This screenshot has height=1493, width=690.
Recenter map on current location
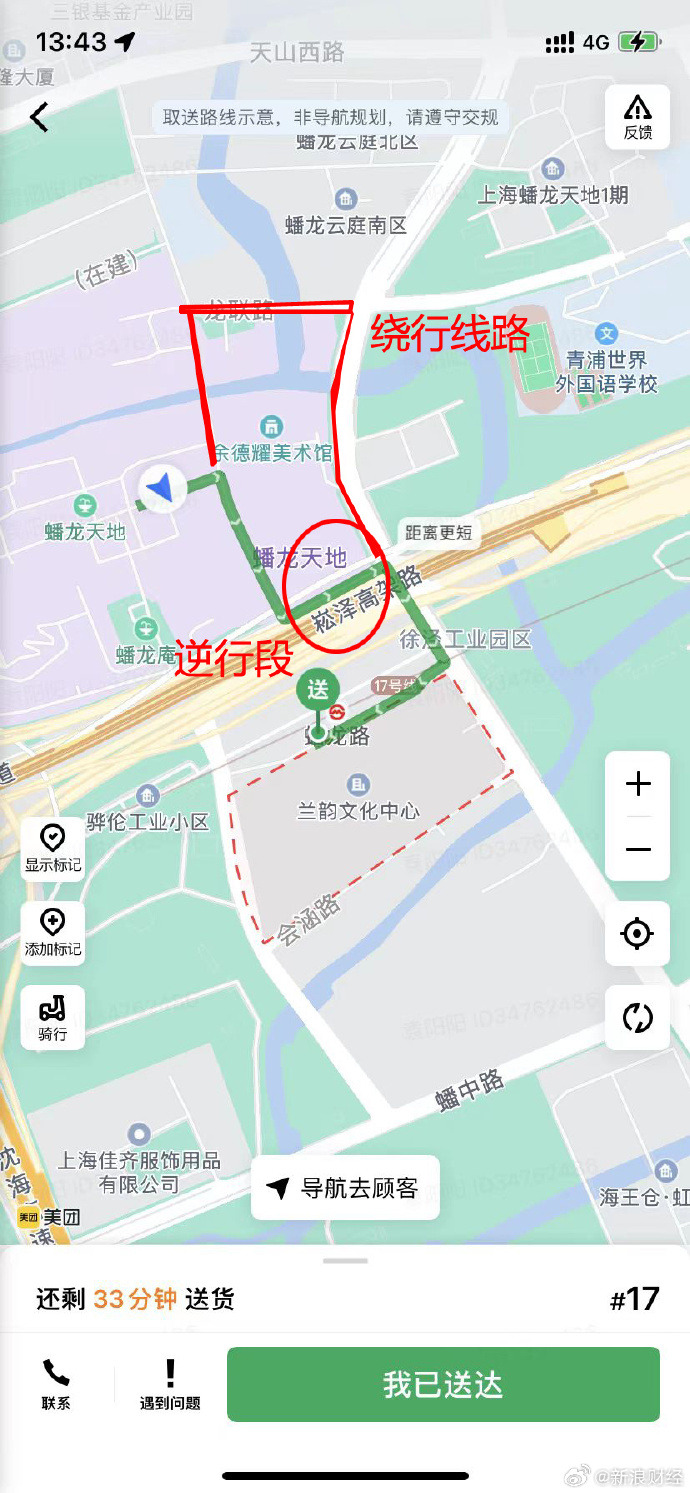[x=637, y=934]
